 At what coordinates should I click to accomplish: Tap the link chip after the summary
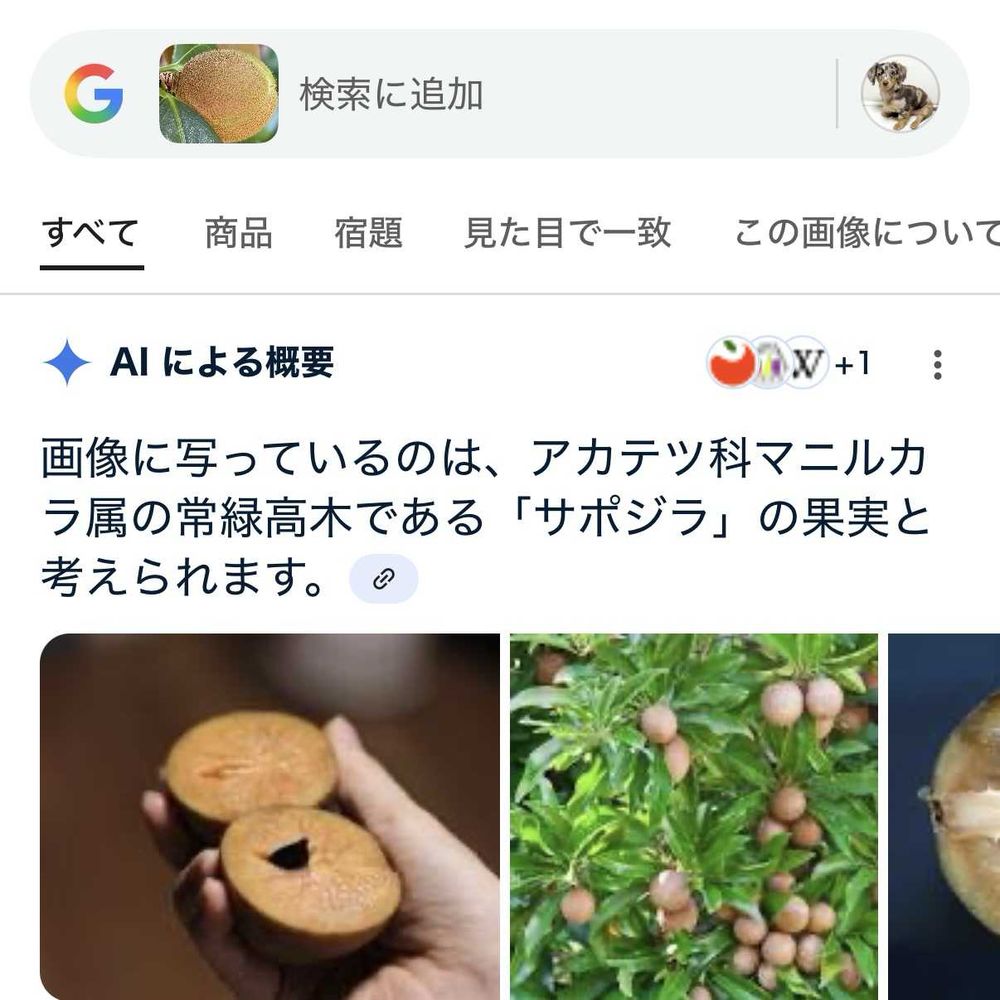coord(383,580)
